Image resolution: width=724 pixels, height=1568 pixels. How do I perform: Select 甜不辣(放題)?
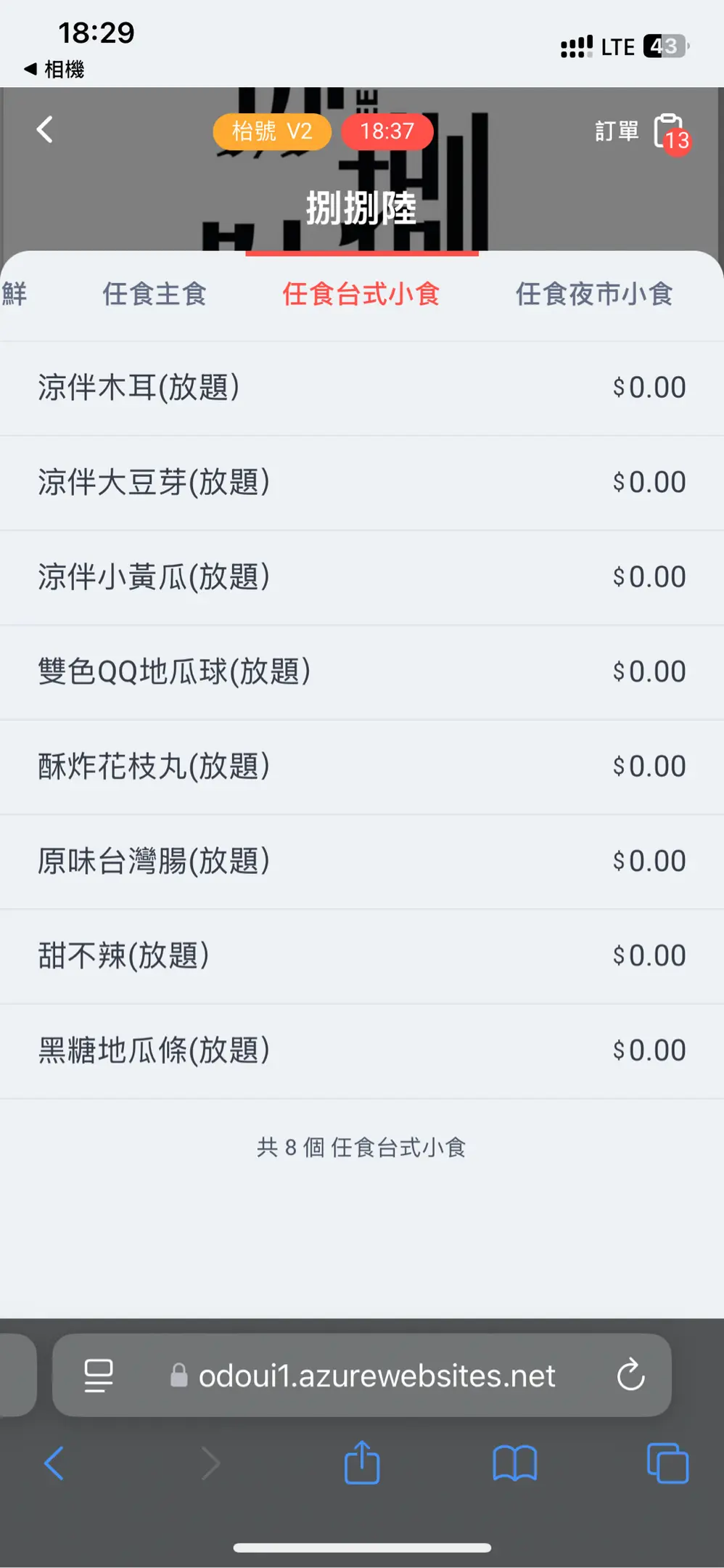(362, 957)
